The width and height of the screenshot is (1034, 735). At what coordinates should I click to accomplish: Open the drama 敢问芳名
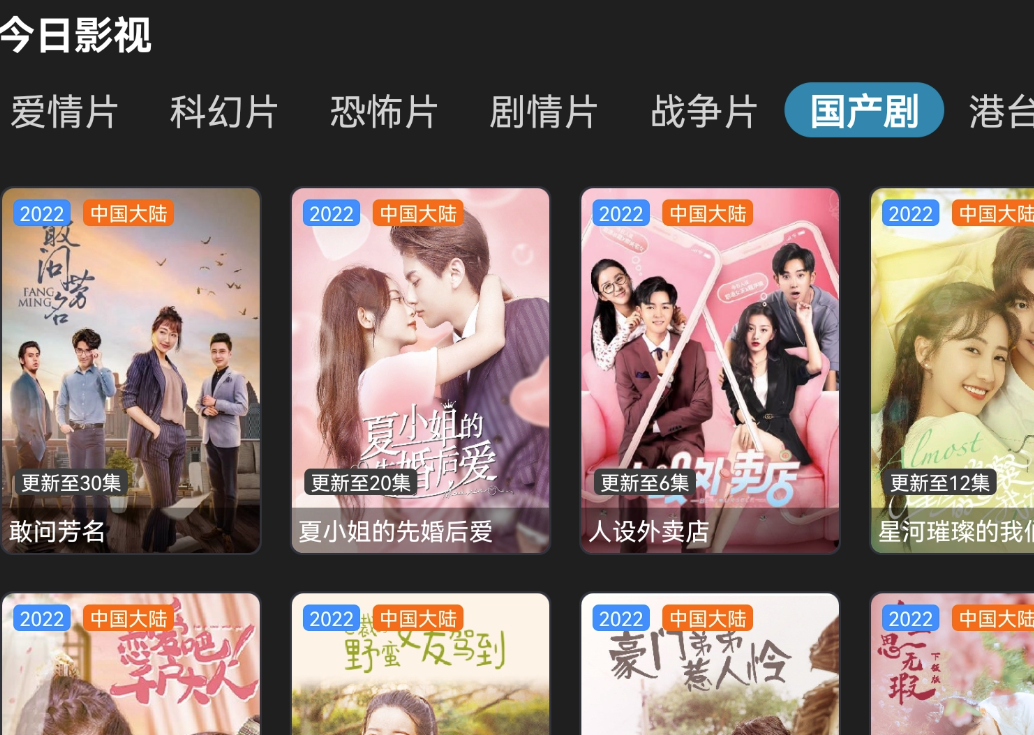click(x=131, y=370)
